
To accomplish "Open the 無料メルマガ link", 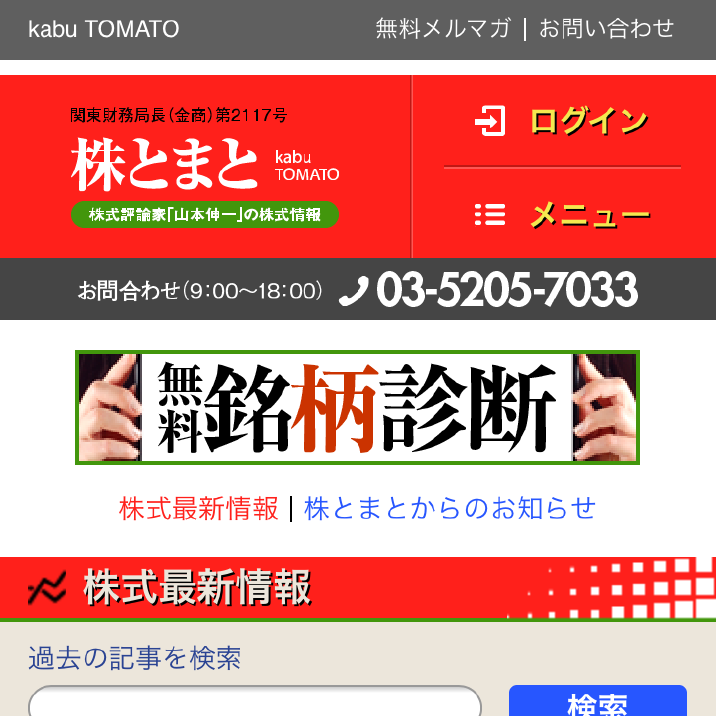I will point(442,29).
